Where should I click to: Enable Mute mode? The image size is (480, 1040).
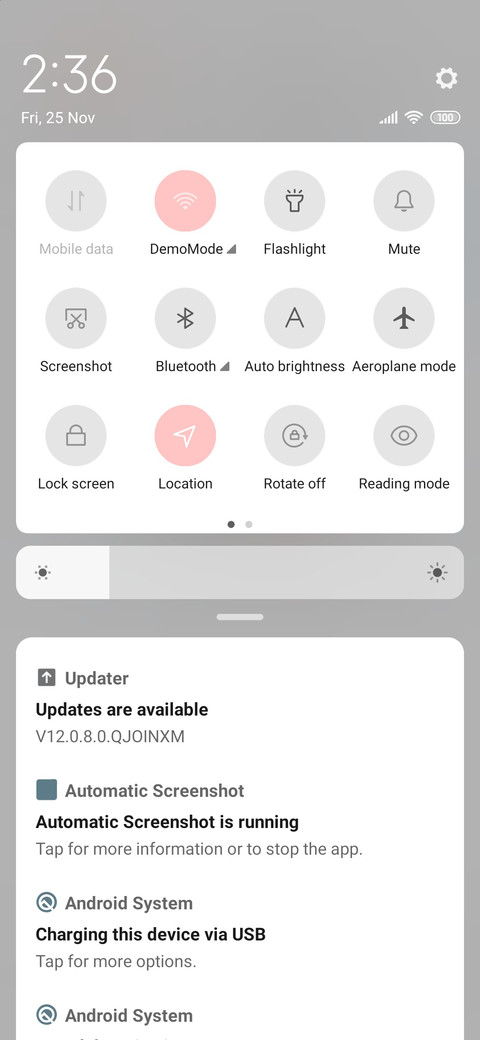(x=404, y=201)
